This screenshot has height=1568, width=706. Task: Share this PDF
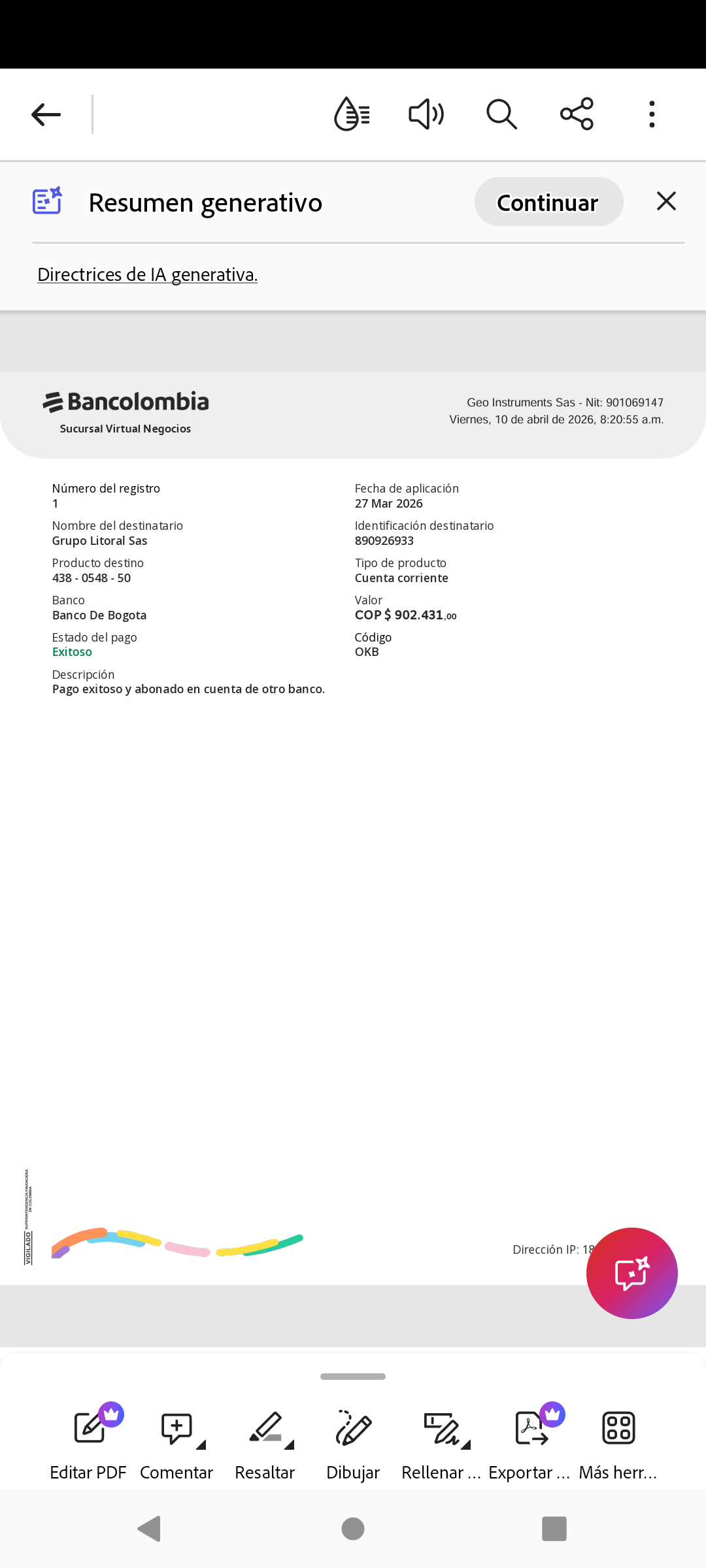click(577, 114)
